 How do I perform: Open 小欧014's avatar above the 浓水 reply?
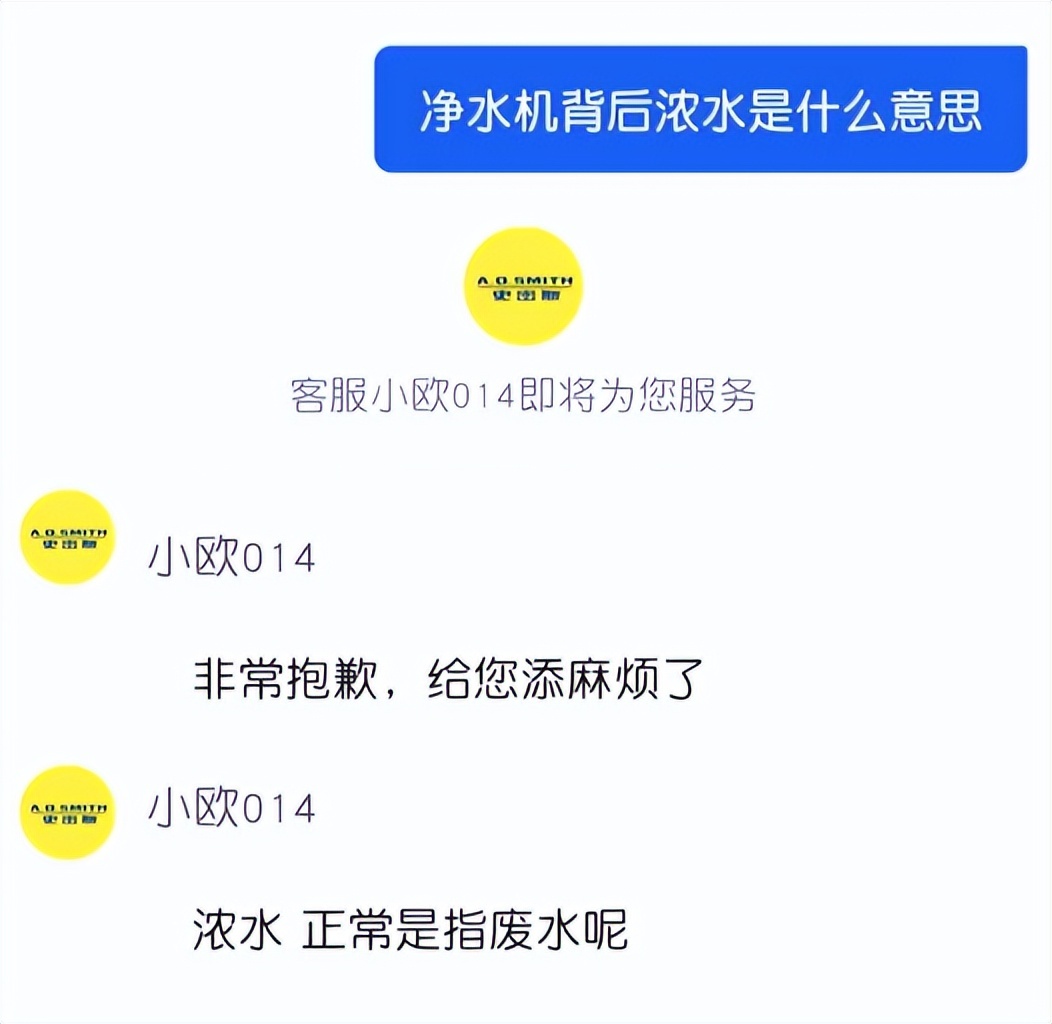[68, 812]
